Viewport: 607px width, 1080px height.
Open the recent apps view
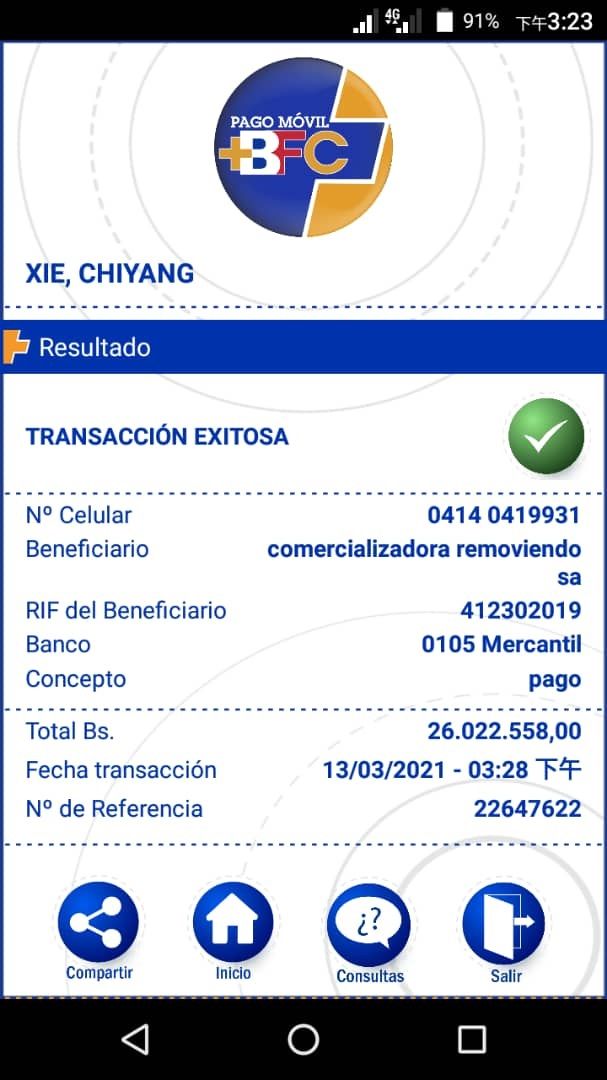[472, 1039]
